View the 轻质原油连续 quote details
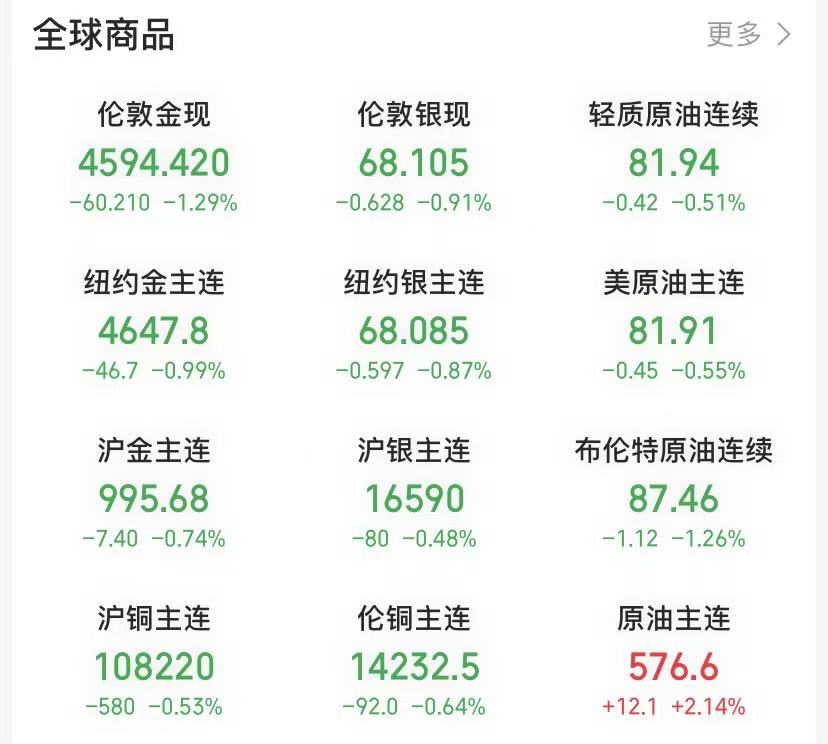Viewport: 828px width, 744px height. 674,157
